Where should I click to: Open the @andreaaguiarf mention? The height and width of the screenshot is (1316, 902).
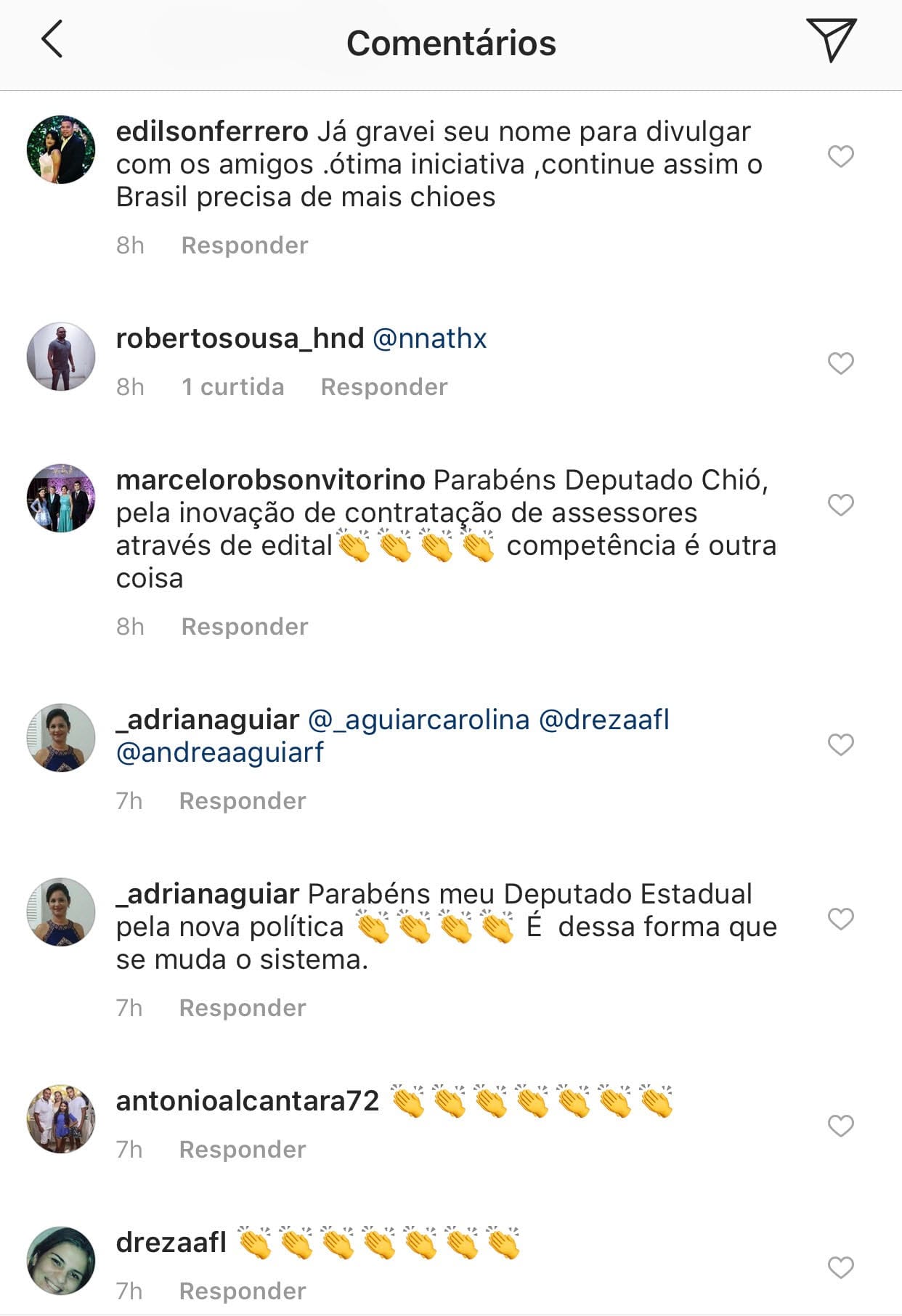click(219, 752)
